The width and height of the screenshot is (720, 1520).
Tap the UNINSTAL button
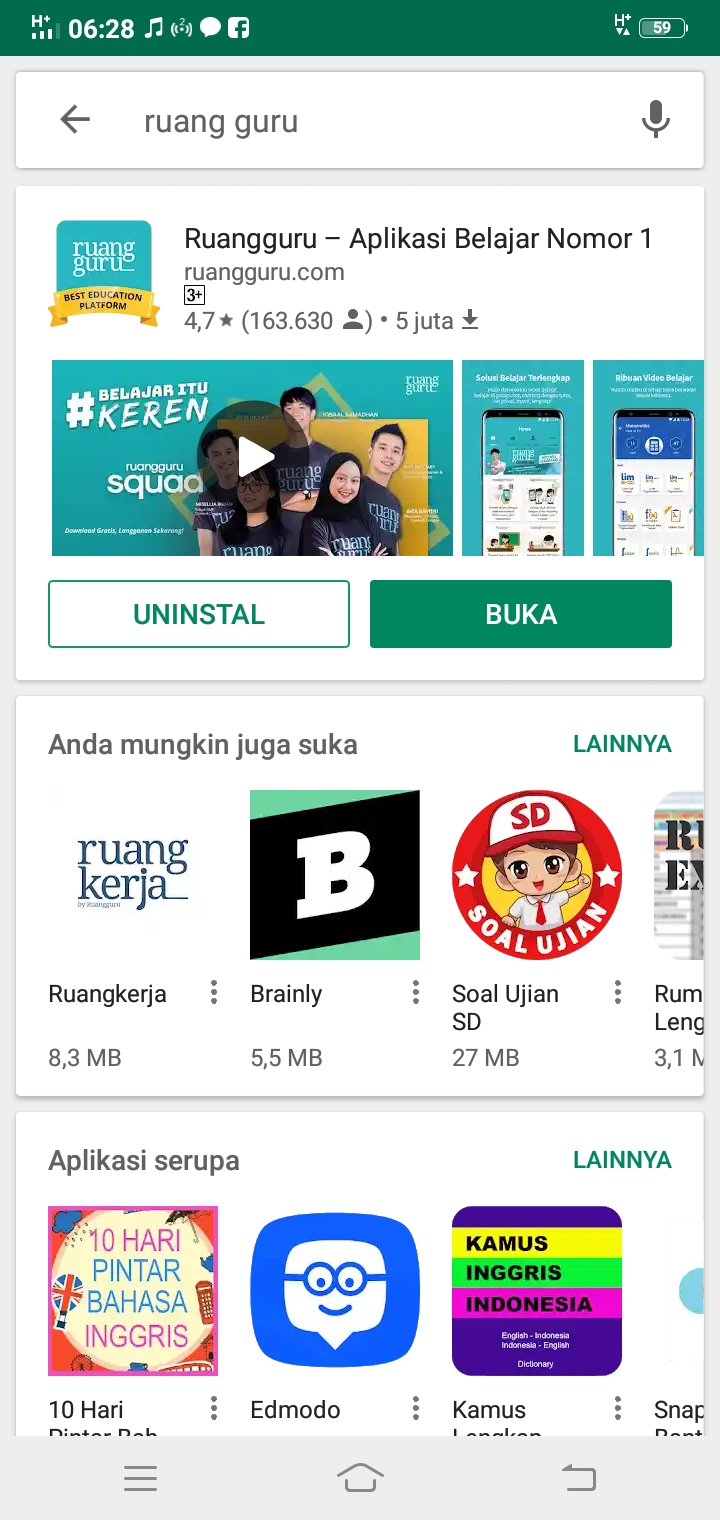(199, 614)
